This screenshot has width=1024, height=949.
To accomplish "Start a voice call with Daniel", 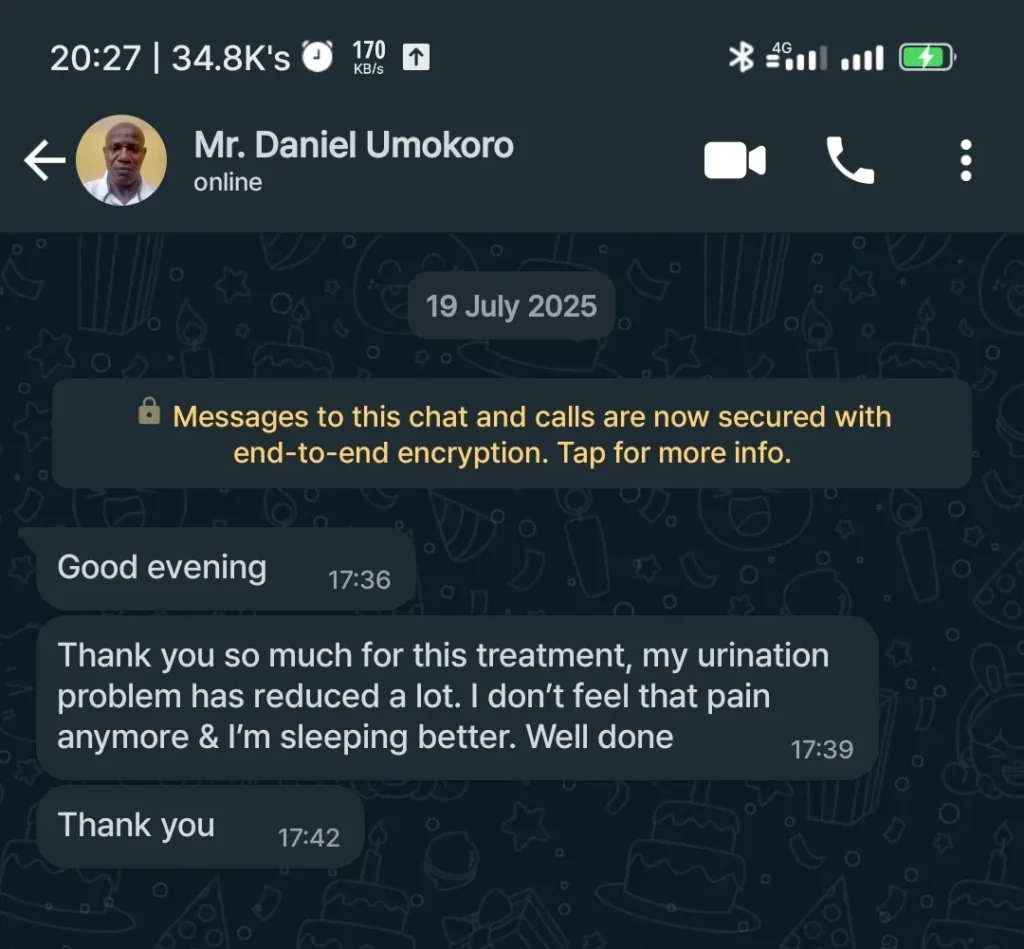I will (850, 160).
